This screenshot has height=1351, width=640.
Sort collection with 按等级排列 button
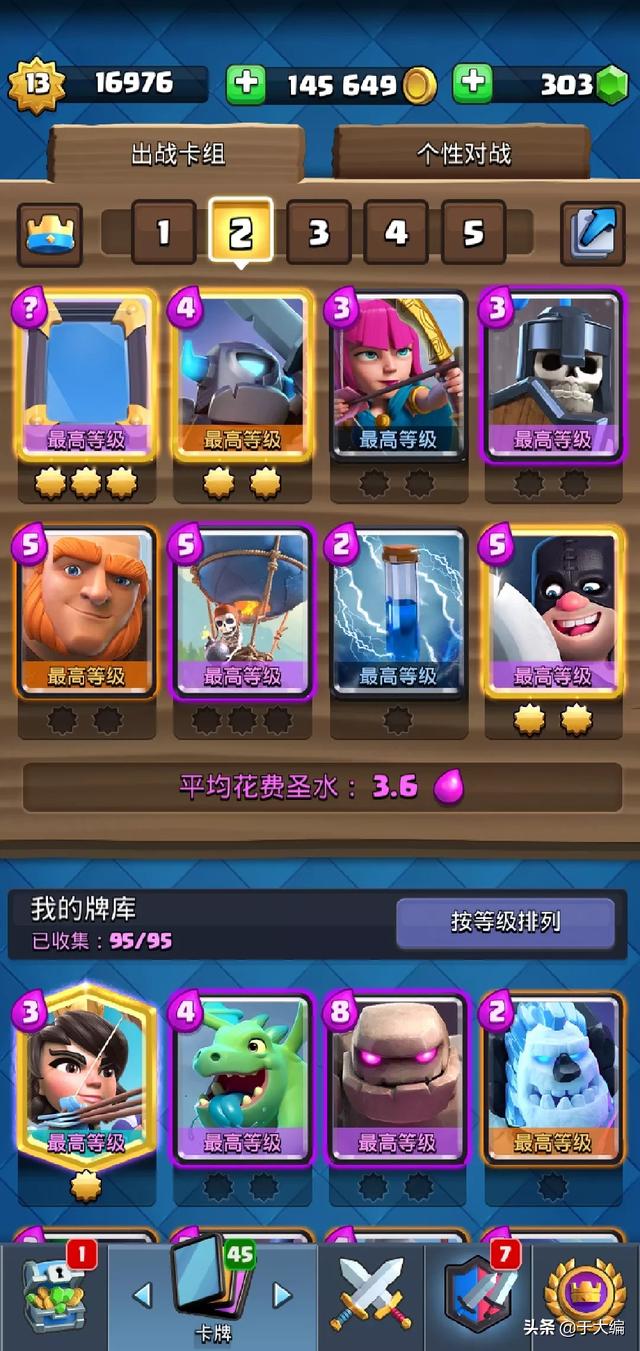(505, 922)
